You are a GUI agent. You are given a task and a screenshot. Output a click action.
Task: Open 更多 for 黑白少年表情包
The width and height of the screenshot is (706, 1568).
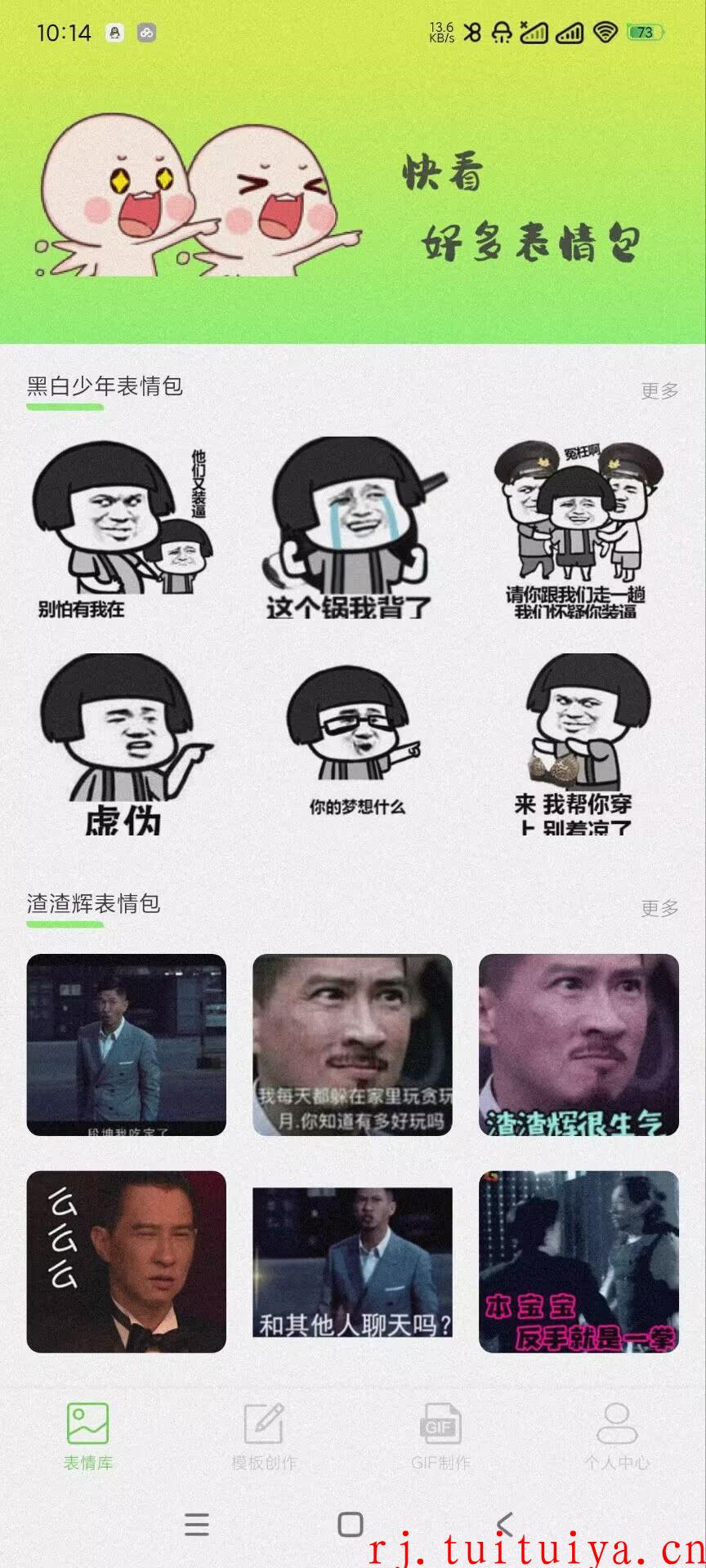click(659, 390)
